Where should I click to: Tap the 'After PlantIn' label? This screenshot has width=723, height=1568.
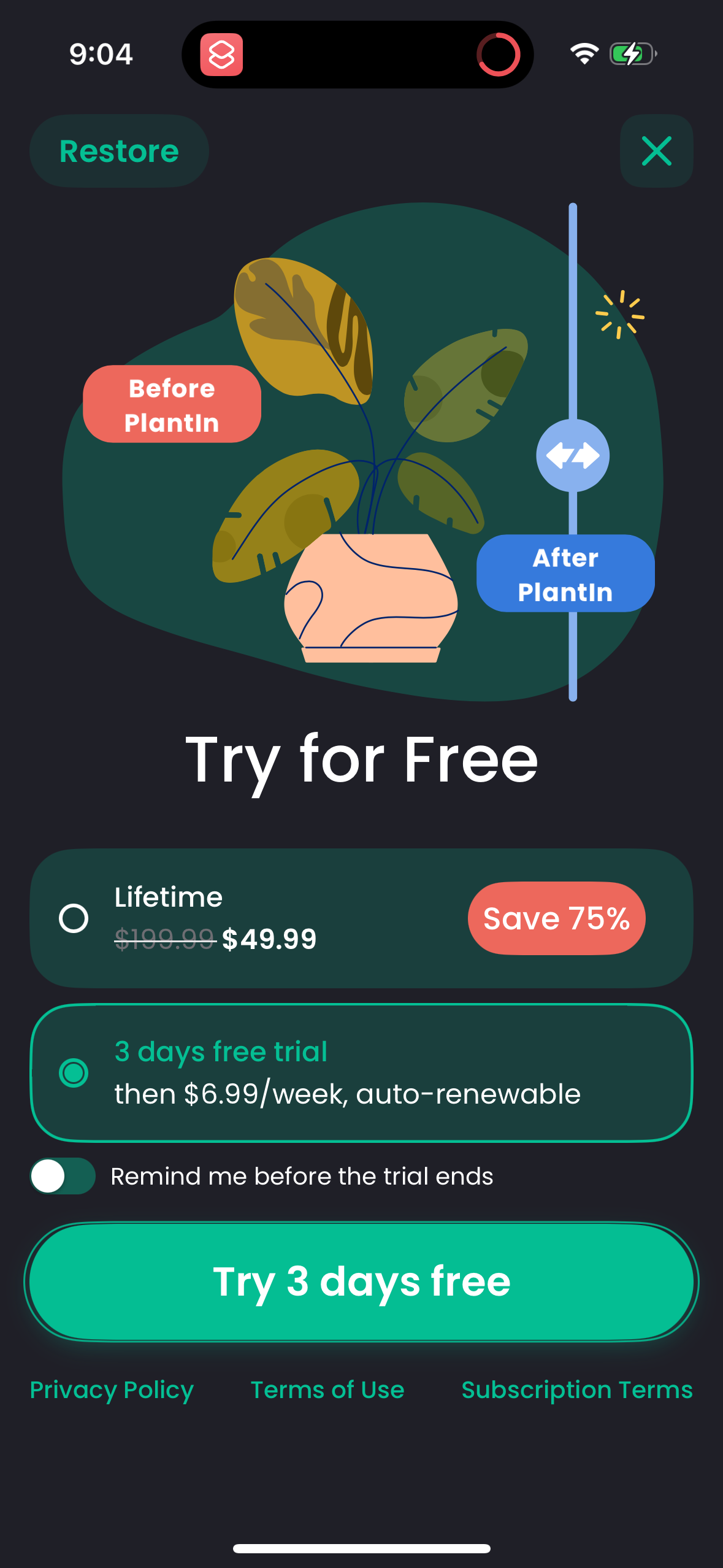click(x=565, y=574)
